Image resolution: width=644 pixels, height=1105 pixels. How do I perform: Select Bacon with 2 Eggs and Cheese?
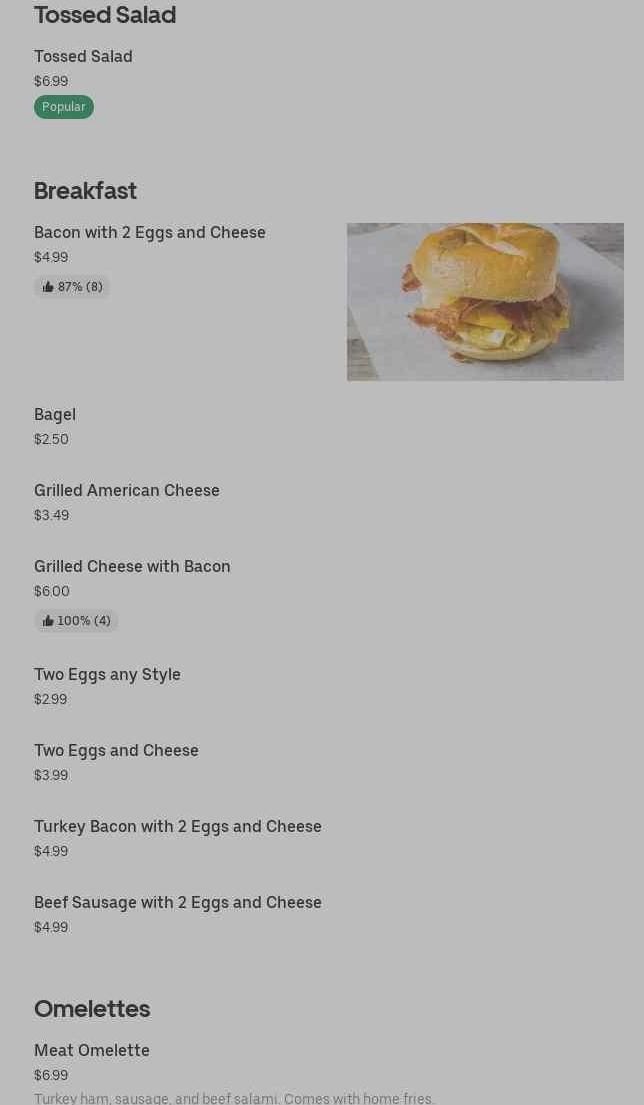[x=150, y=233]
